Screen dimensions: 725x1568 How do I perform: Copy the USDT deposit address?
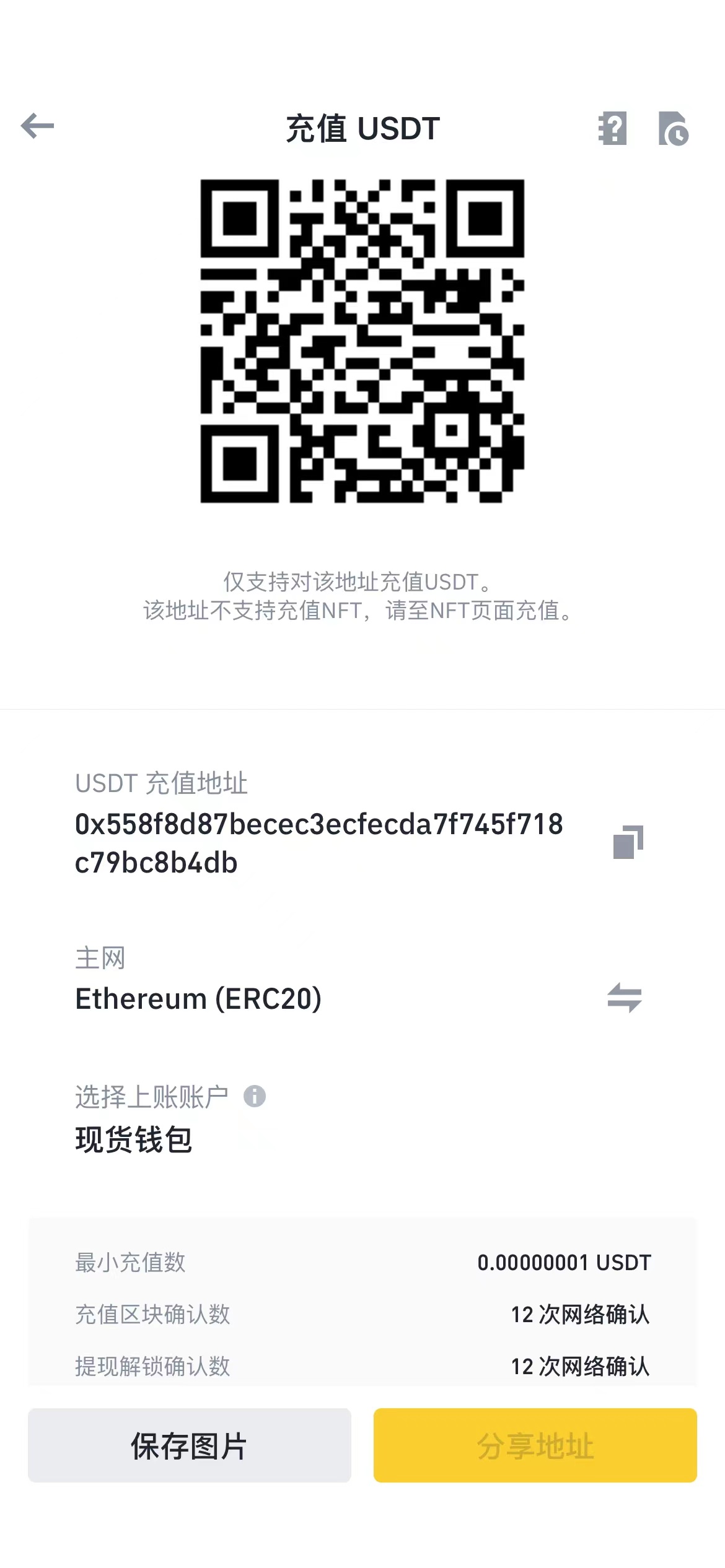click(x=628, y=842)
